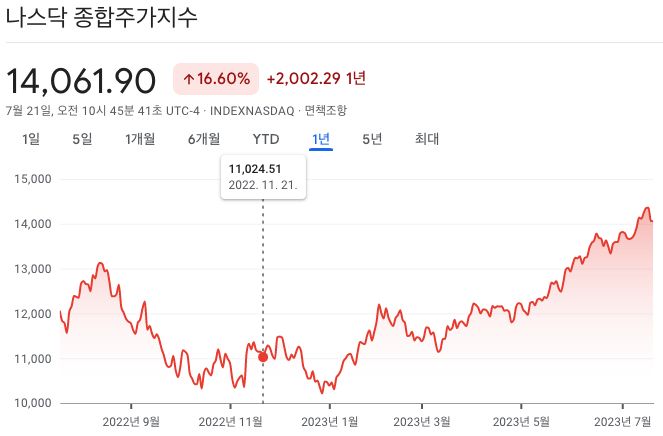This screenshot has height=436, width=663.
Task: Show the 최대 full history range
Action: [427, 139]
